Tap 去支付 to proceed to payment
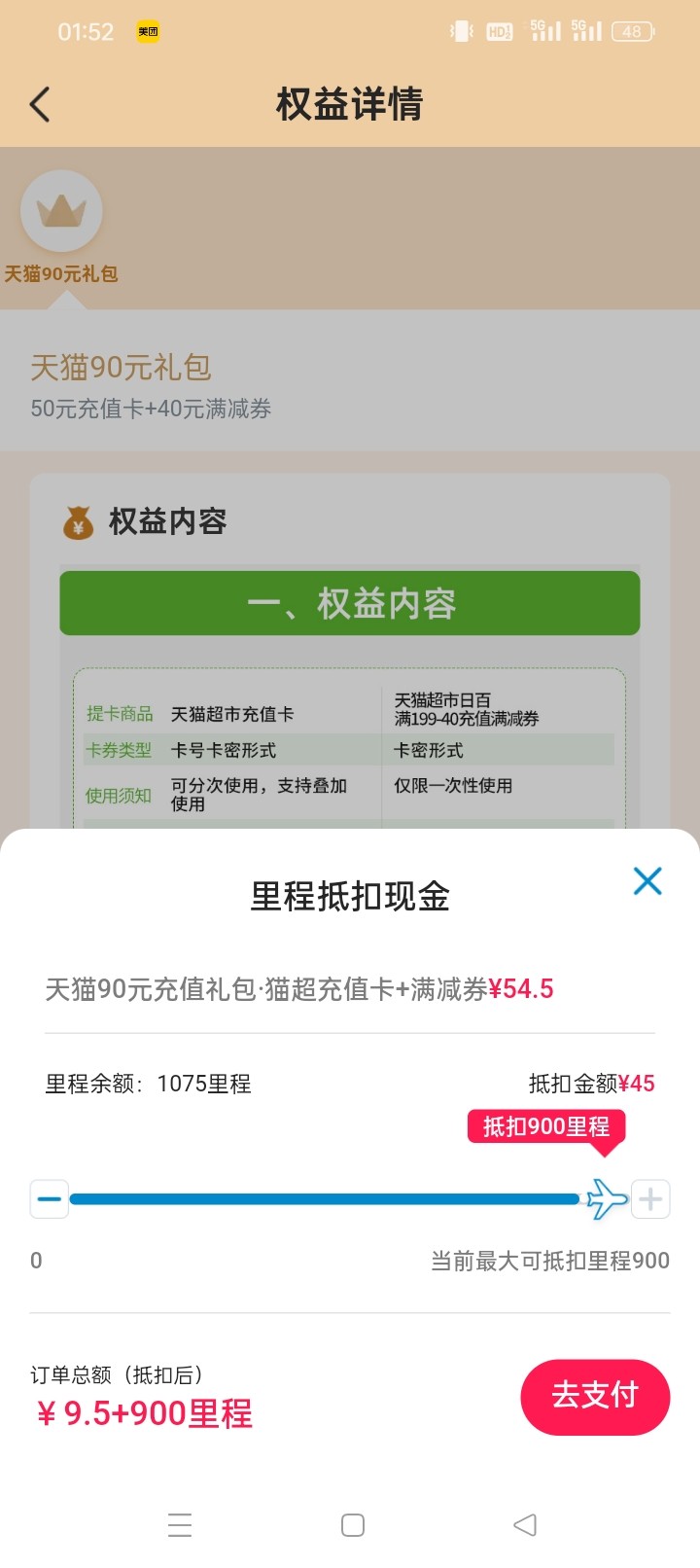The image size is (700, 1568). pos(595,1396)
